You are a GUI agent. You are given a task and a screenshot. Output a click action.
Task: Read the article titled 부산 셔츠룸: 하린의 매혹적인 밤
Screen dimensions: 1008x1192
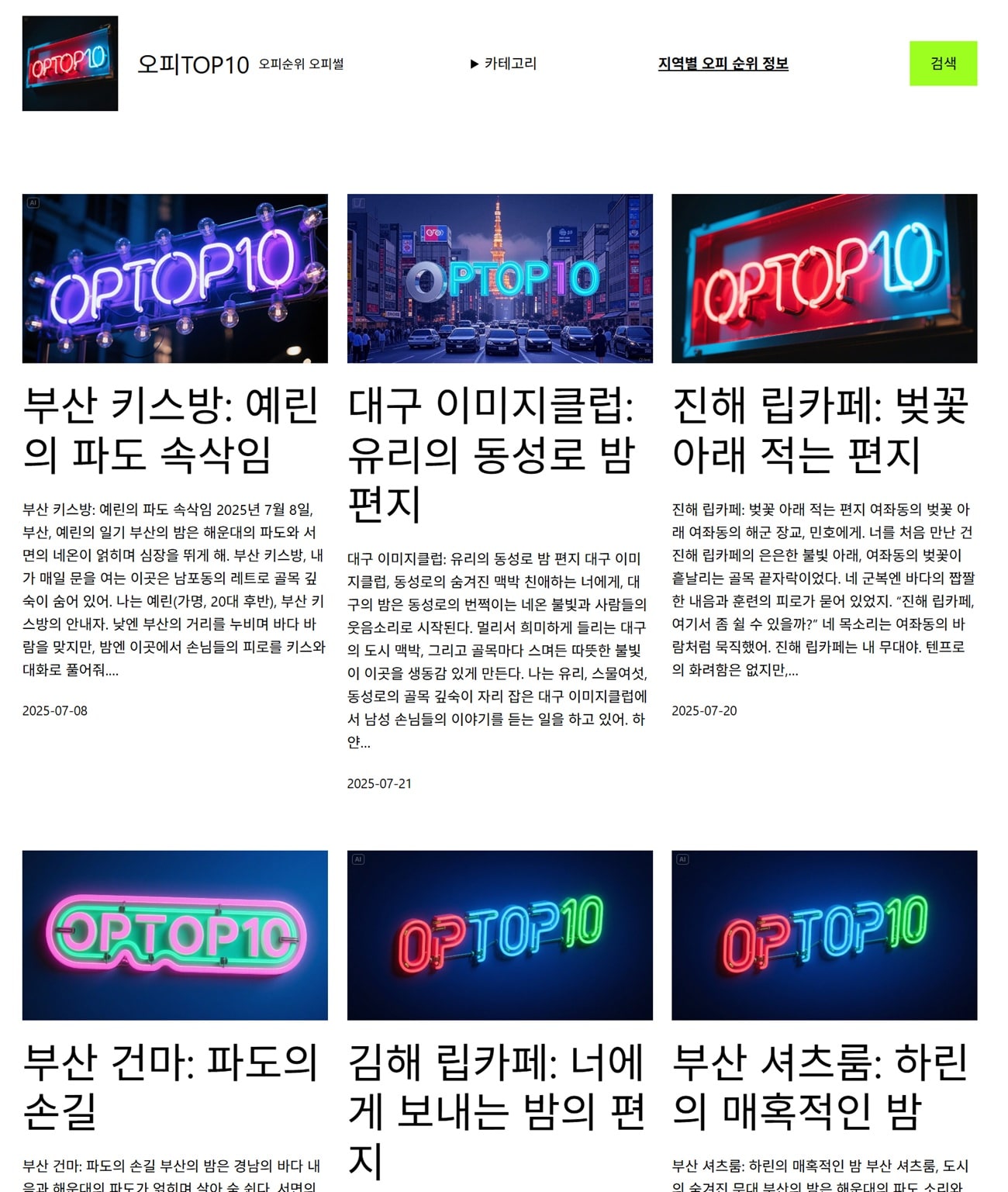pos(820,1086)
